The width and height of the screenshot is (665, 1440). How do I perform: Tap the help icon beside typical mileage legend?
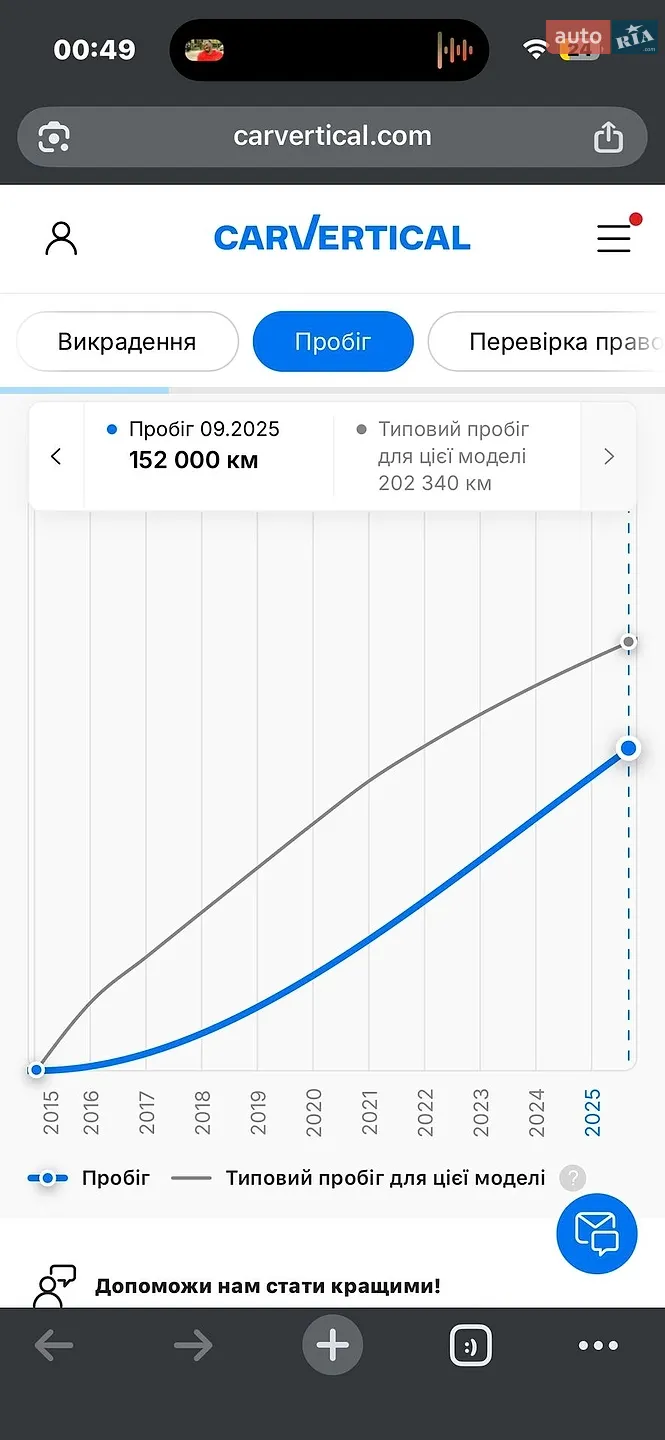click(572, 1178)
